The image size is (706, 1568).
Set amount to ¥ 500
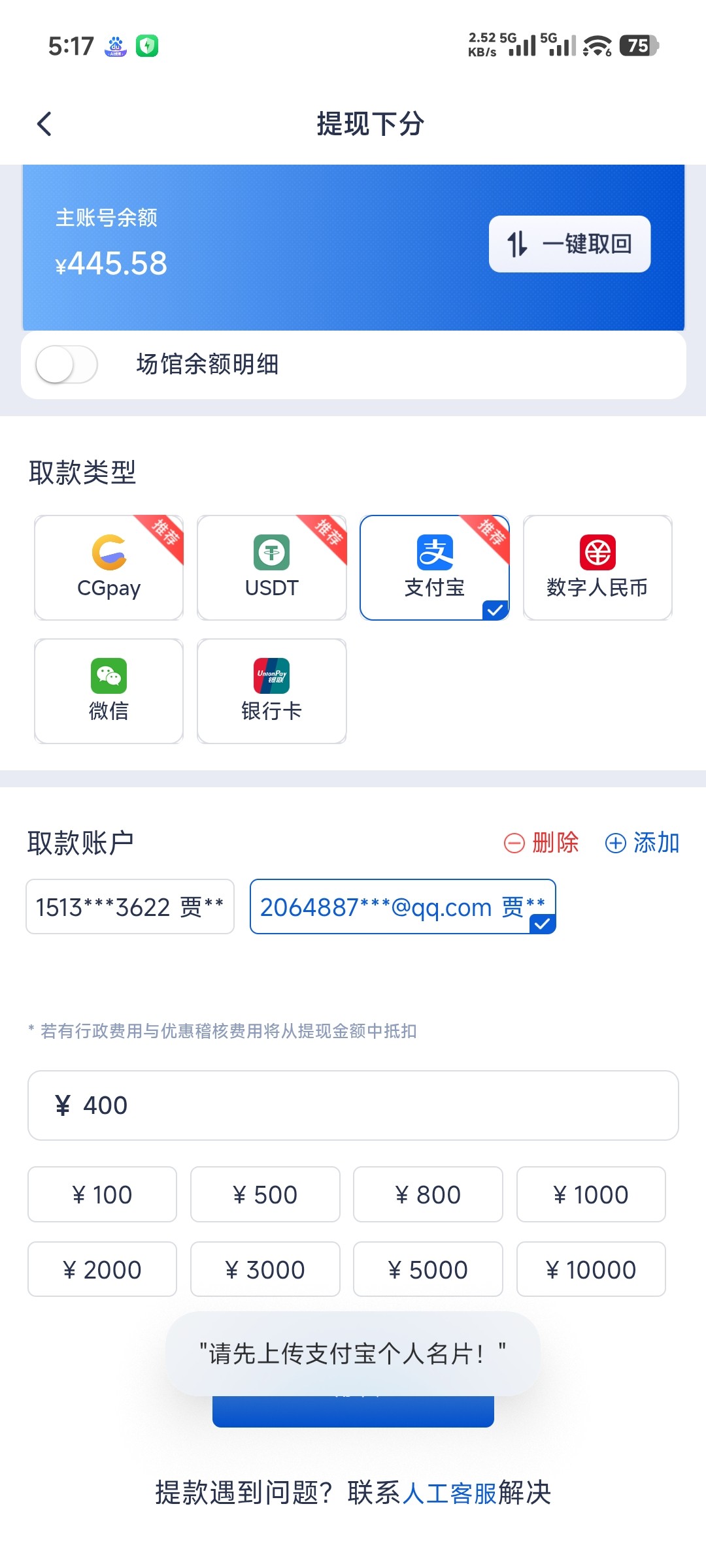265,1194
